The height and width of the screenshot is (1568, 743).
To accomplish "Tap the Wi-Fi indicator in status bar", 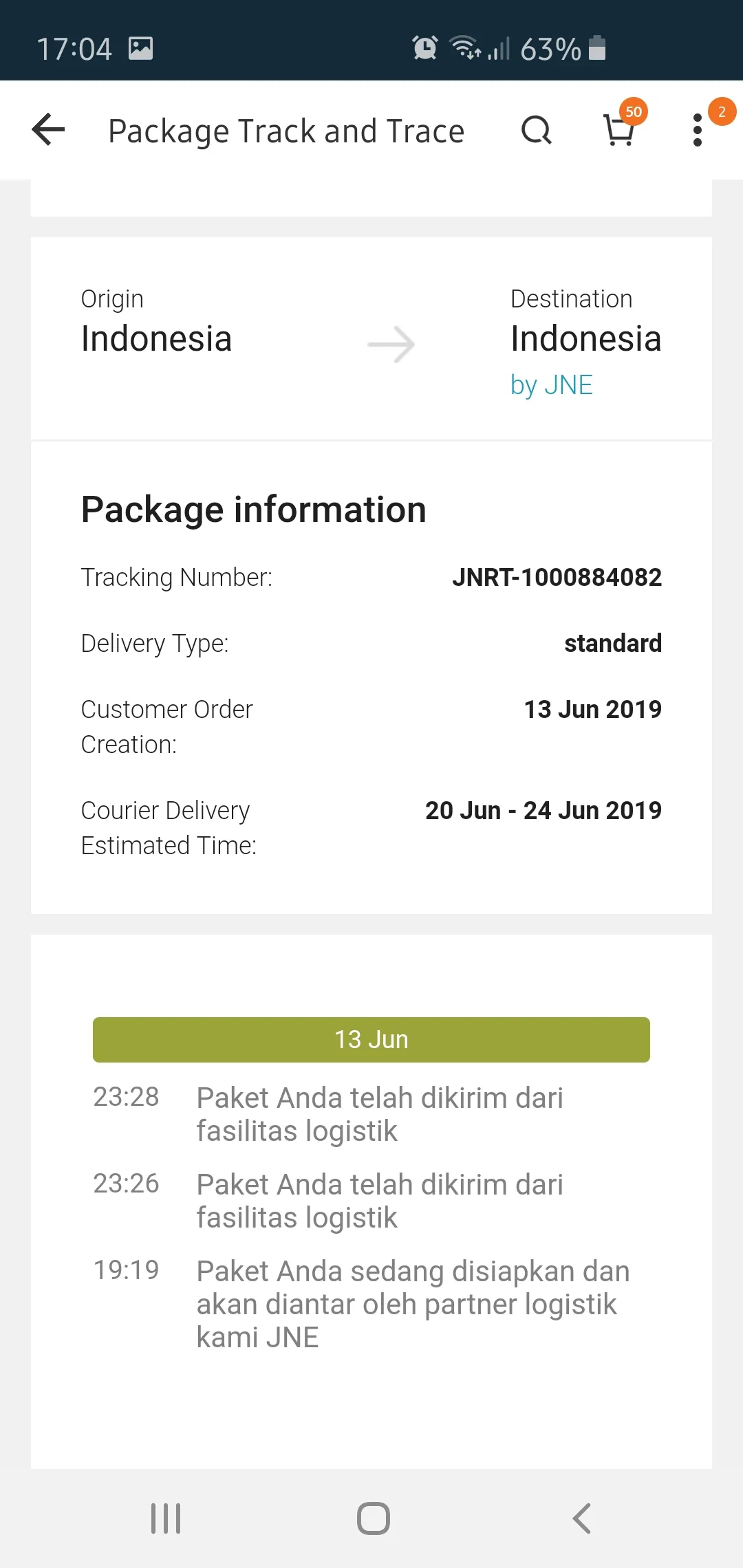I will 464,48.
